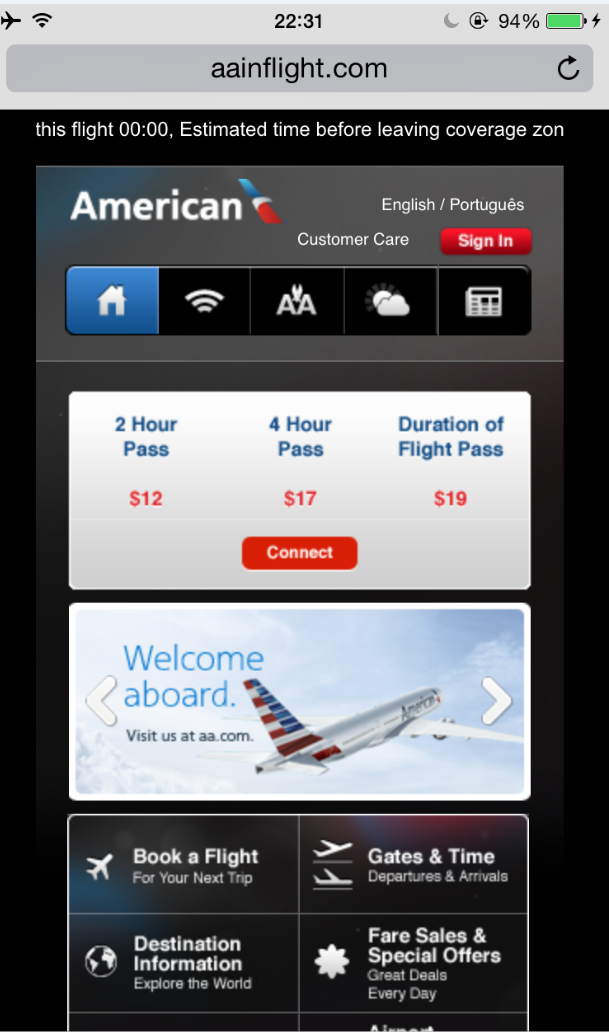Select the home tab icon
The width and height of the screenshot is (609, 1032).
click(x=112, y=301)
